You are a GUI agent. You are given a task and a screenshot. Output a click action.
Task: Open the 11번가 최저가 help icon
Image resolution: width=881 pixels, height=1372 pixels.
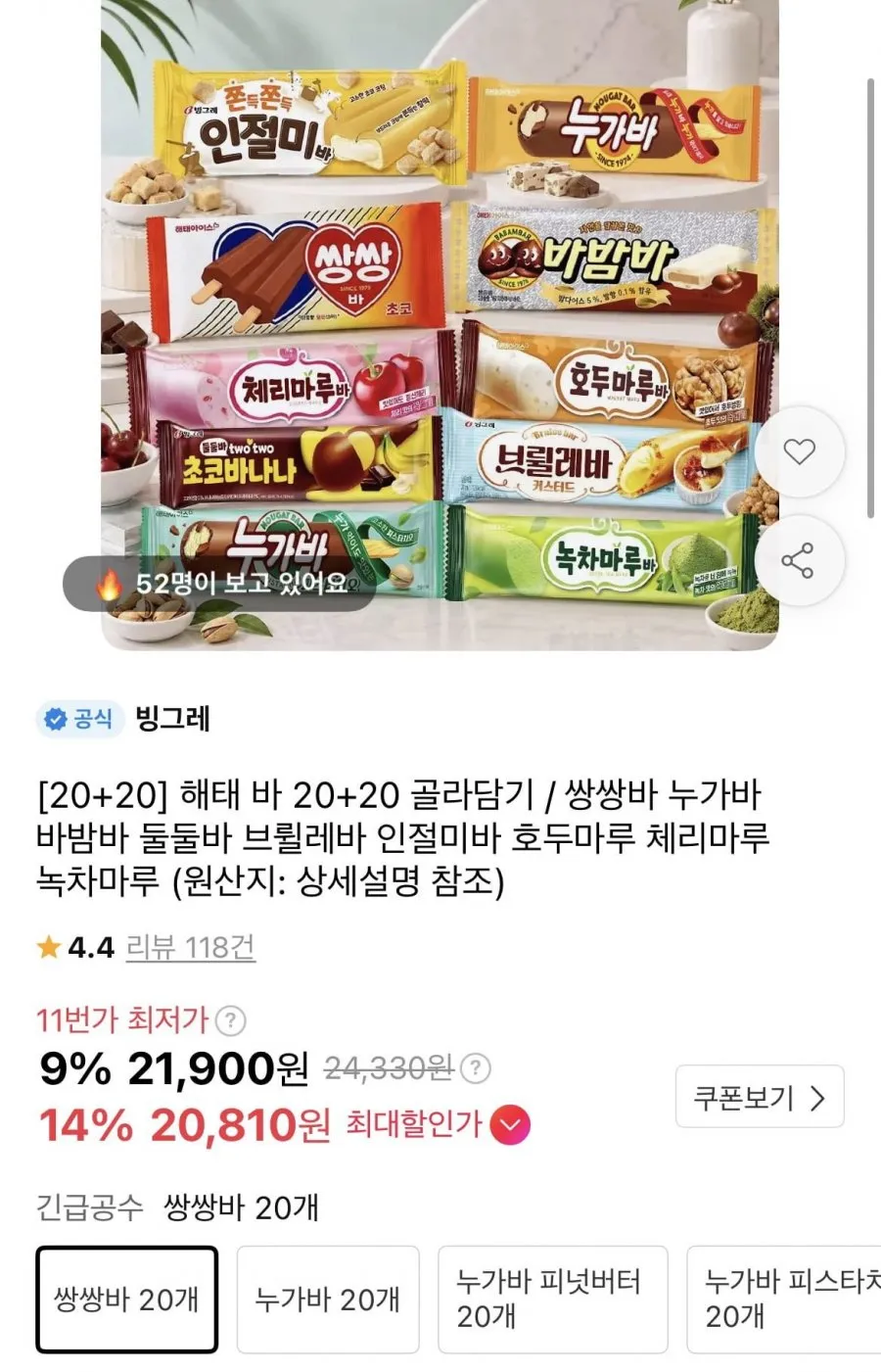(230, 1020)
